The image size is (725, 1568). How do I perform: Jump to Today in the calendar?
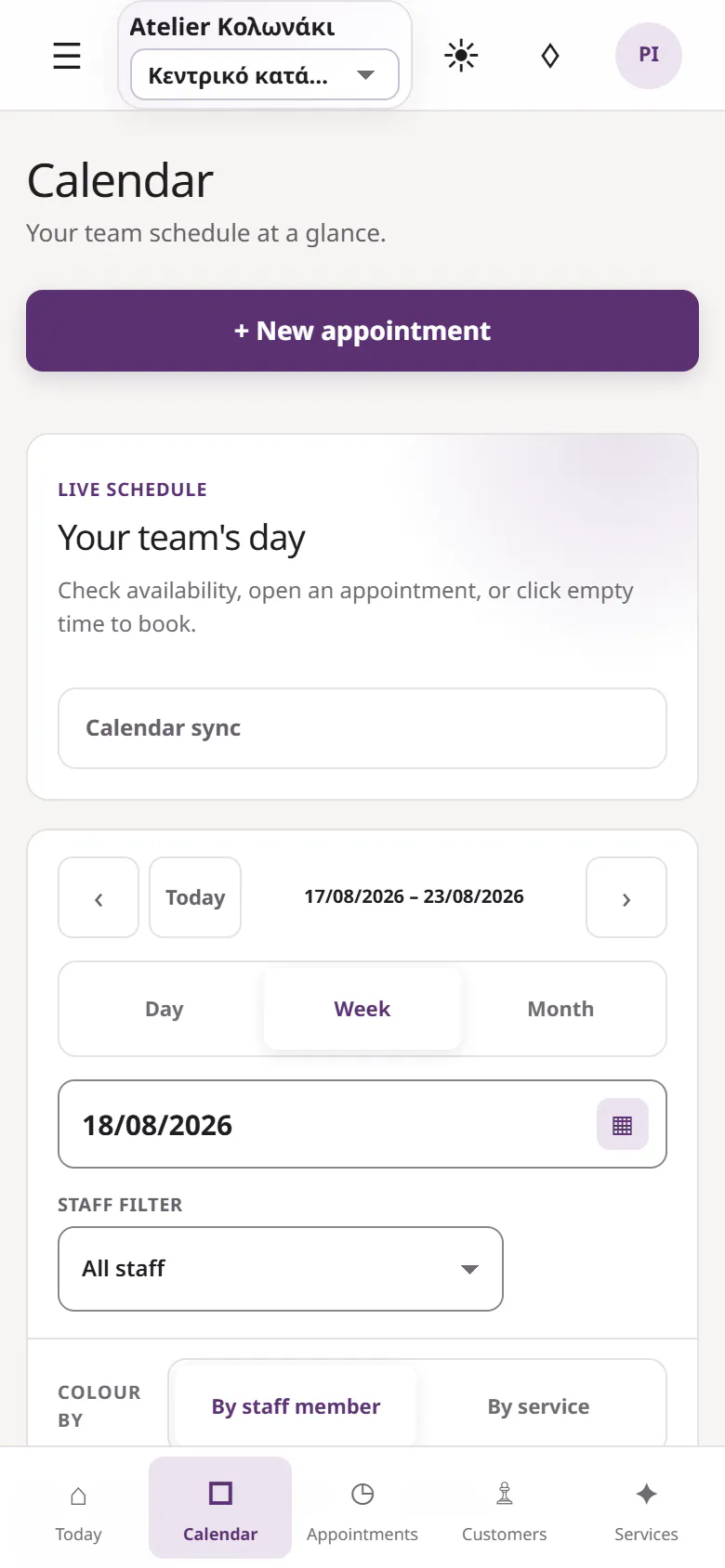(195, 897)
